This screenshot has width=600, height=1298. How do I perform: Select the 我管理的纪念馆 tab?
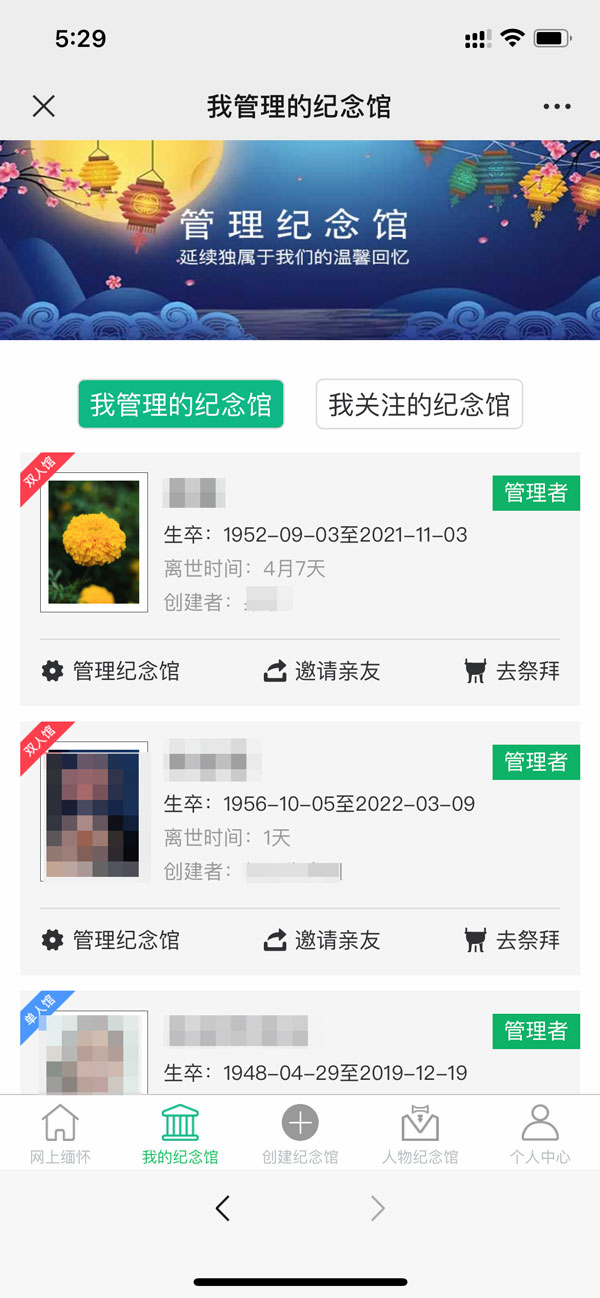pyautogui.click(x=181, y=405)
